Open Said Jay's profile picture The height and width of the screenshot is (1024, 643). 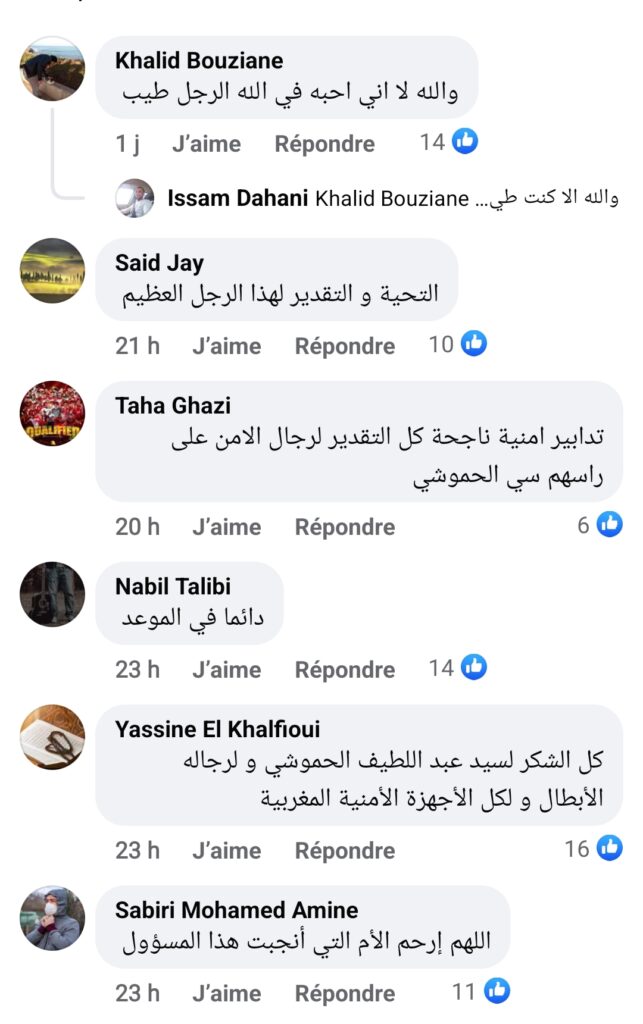pyautogui.click(x=52, y=271)
